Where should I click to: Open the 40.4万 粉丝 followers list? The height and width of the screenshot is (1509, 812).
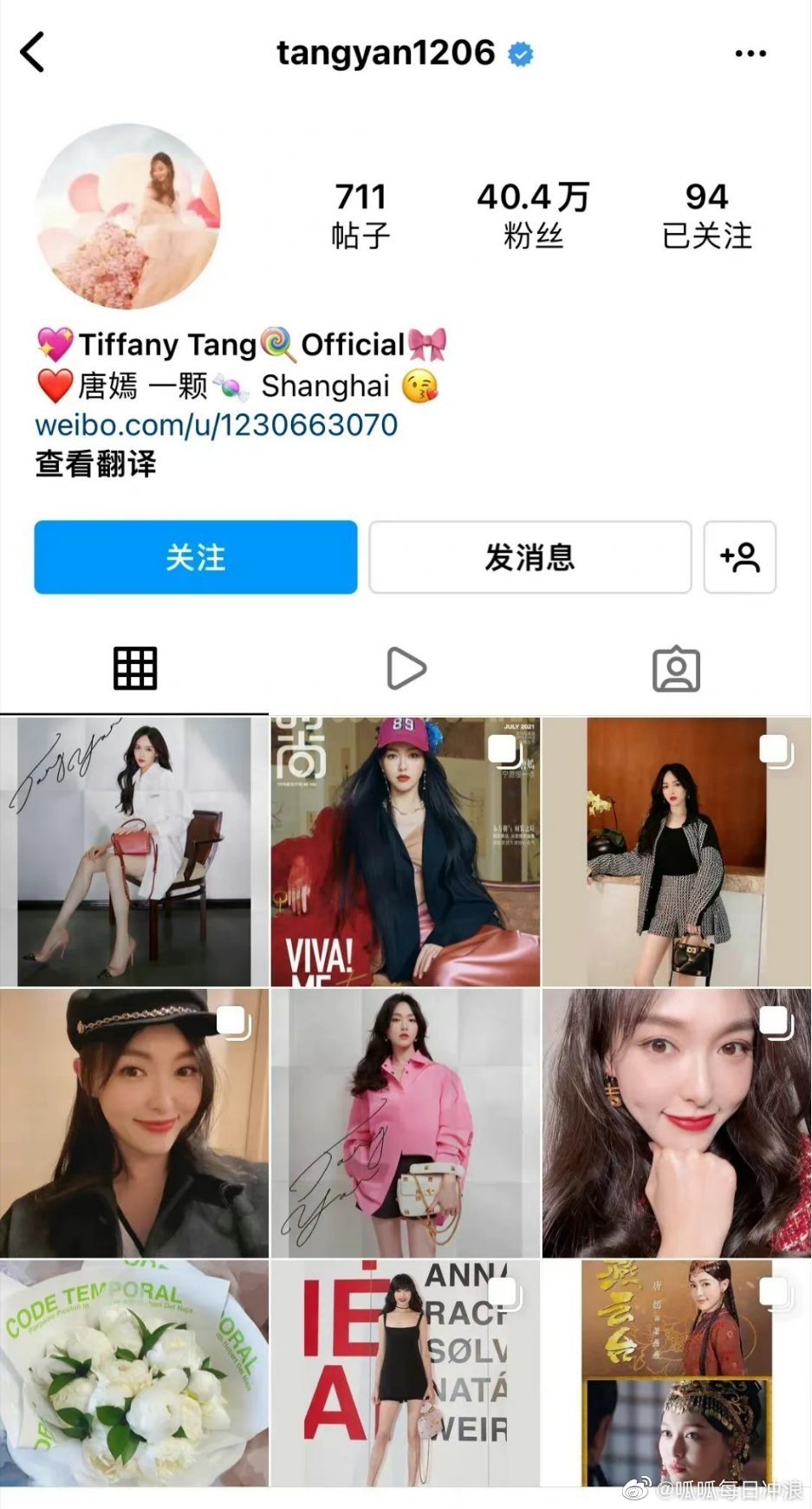click(x=533, y=215)
